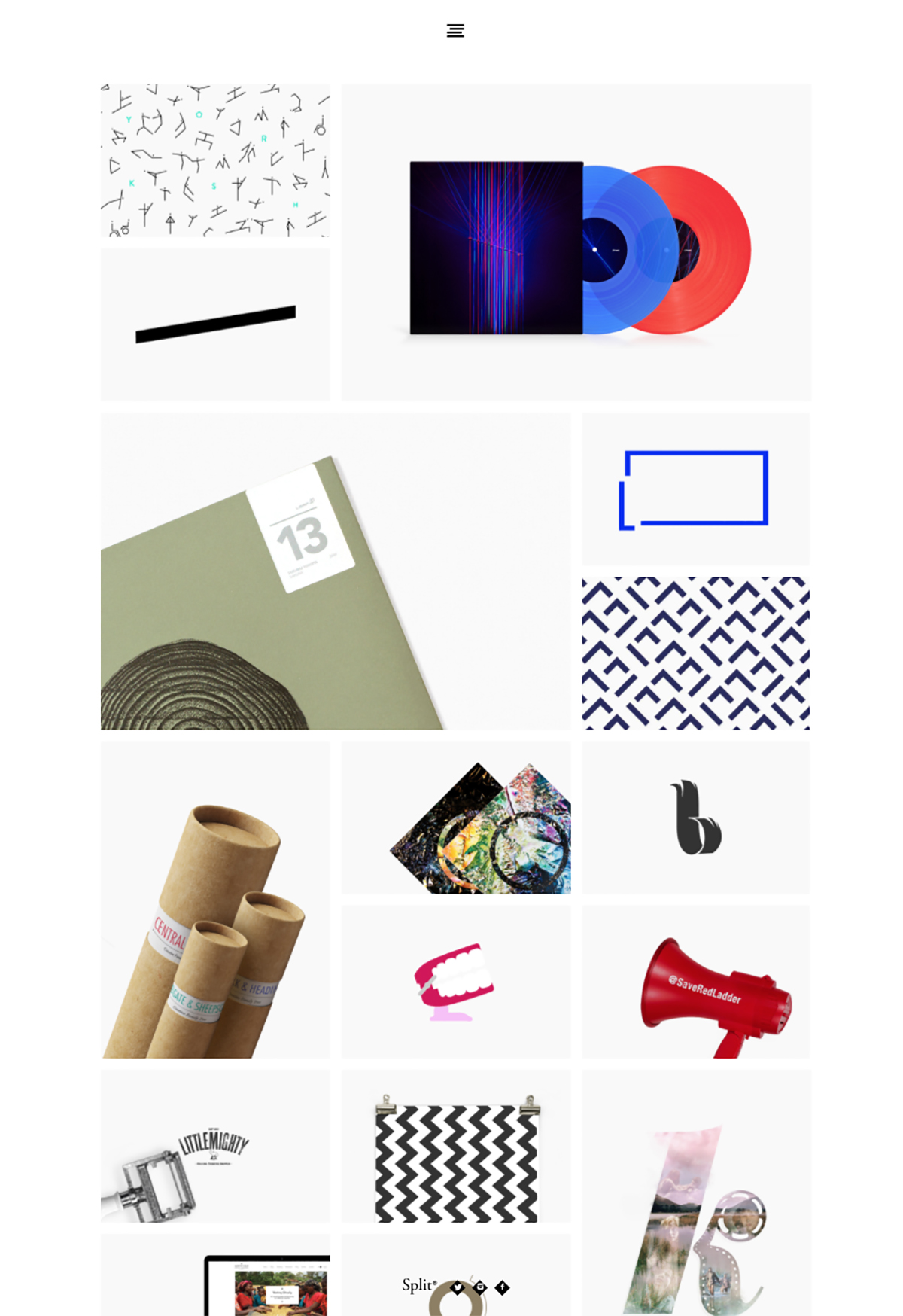Open the stick-figure symbols pattern tile

(215, 160)
